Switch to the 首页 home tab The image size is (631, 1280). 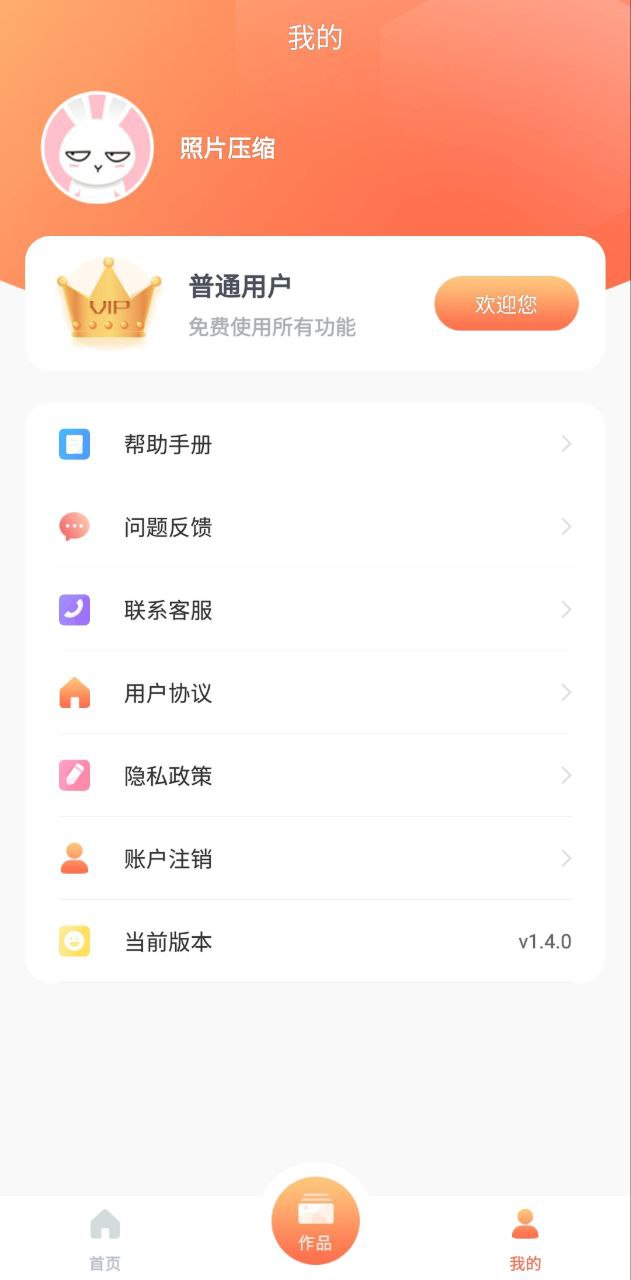(105, 1240)
